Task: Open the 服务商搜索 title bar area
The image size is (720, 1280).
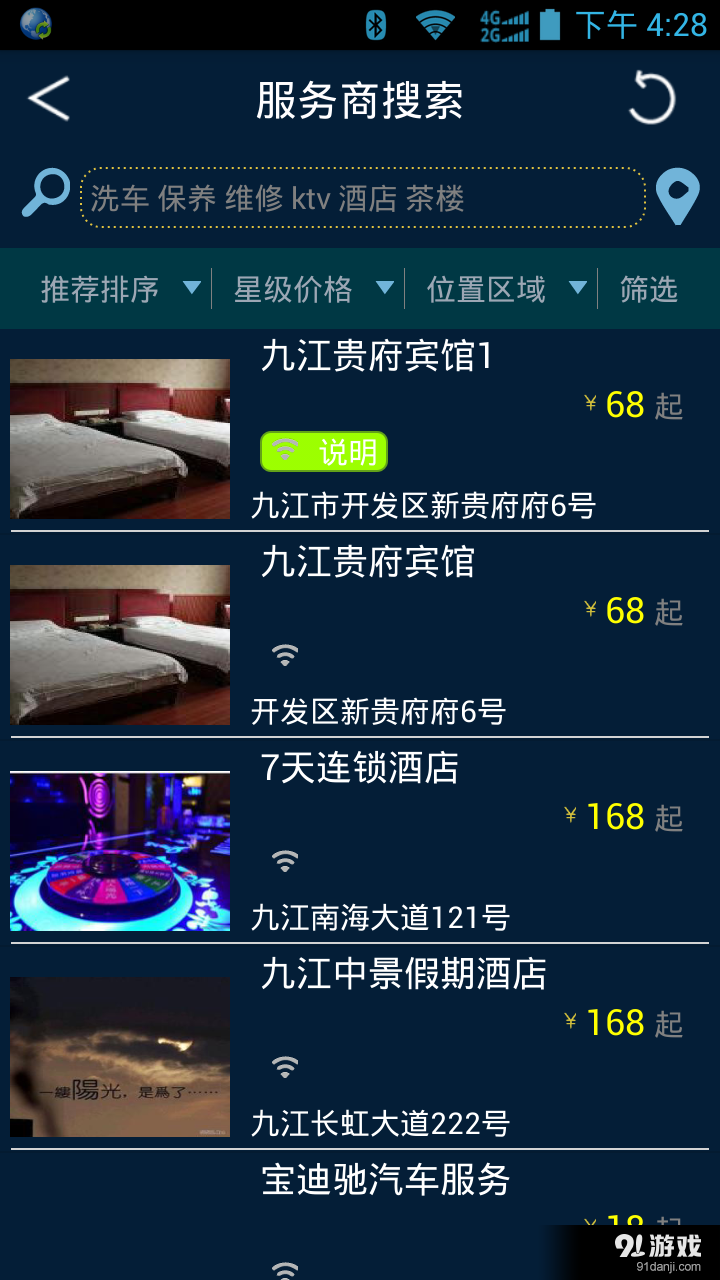Action: pyautogui.click(x=360, y=100)
